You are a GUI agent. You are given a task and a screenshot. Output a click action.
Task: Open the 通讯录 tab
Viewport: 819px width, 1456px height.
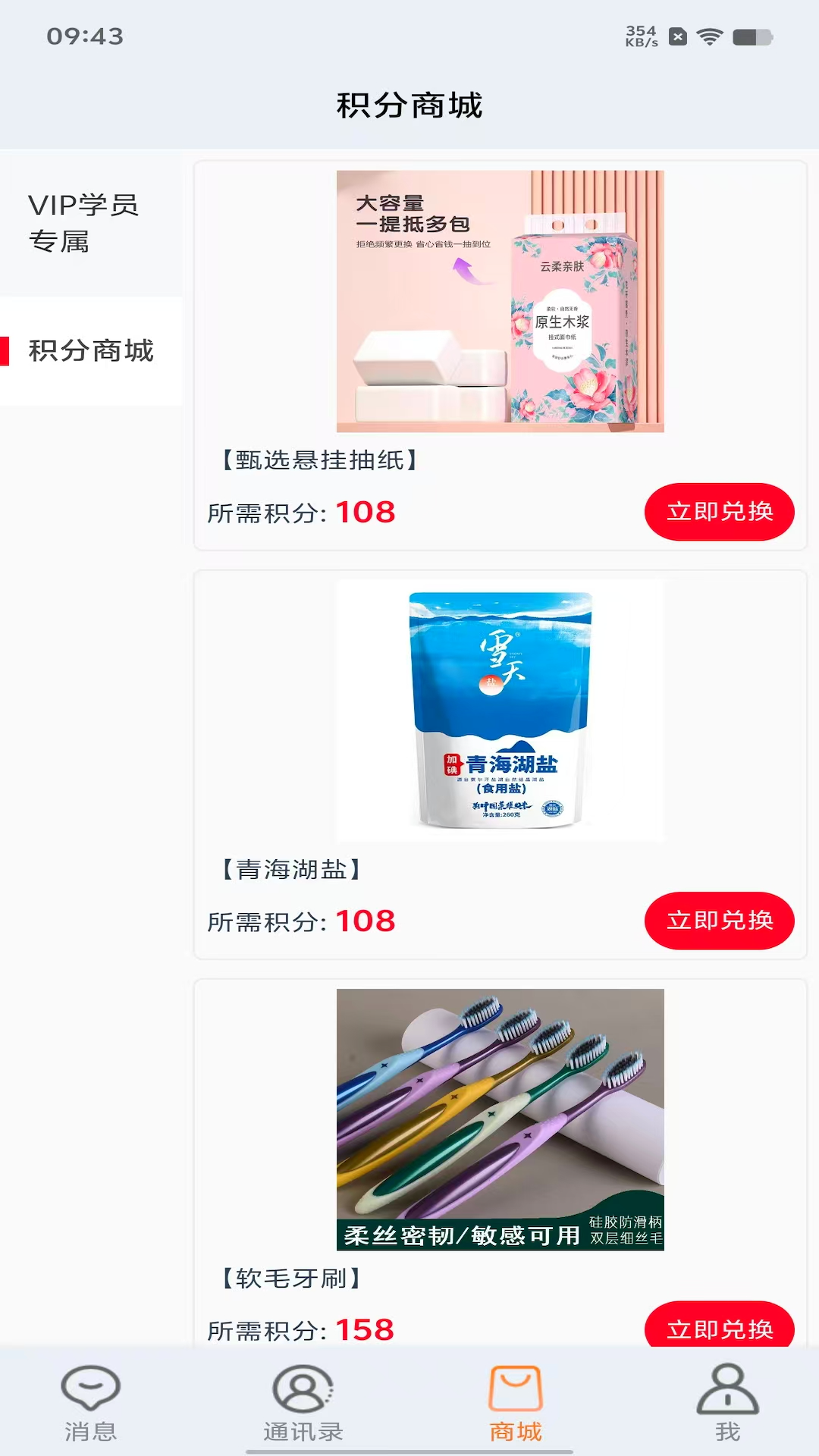(303, 1403)
